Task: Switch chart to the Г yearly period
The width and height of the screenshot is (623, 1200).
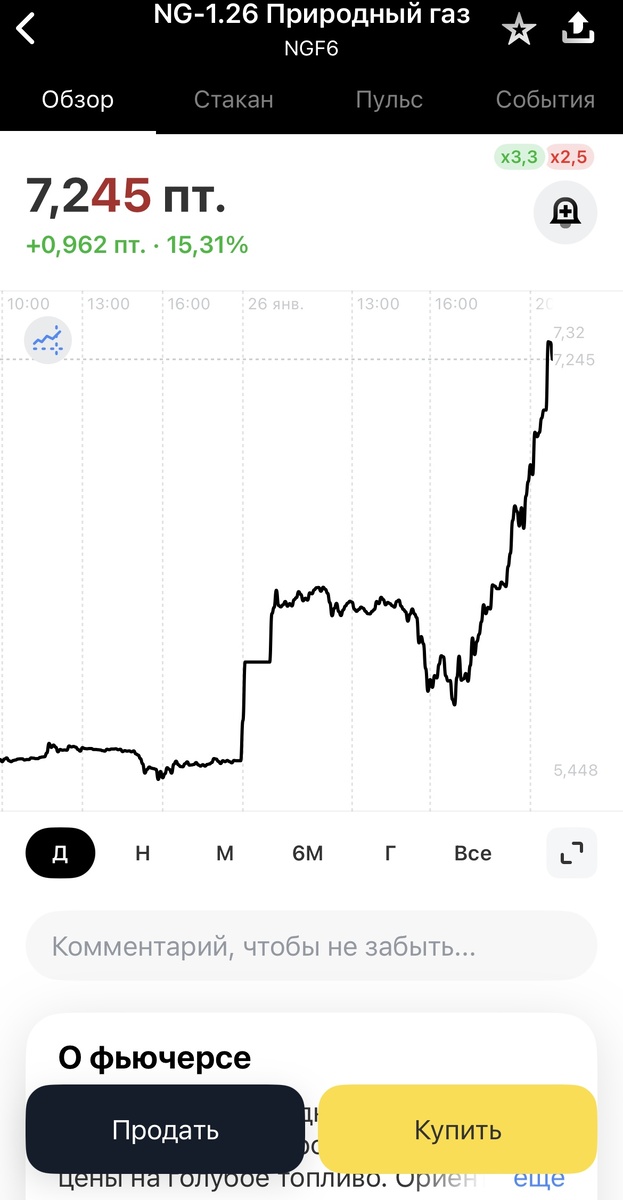Action: (390, 853)
